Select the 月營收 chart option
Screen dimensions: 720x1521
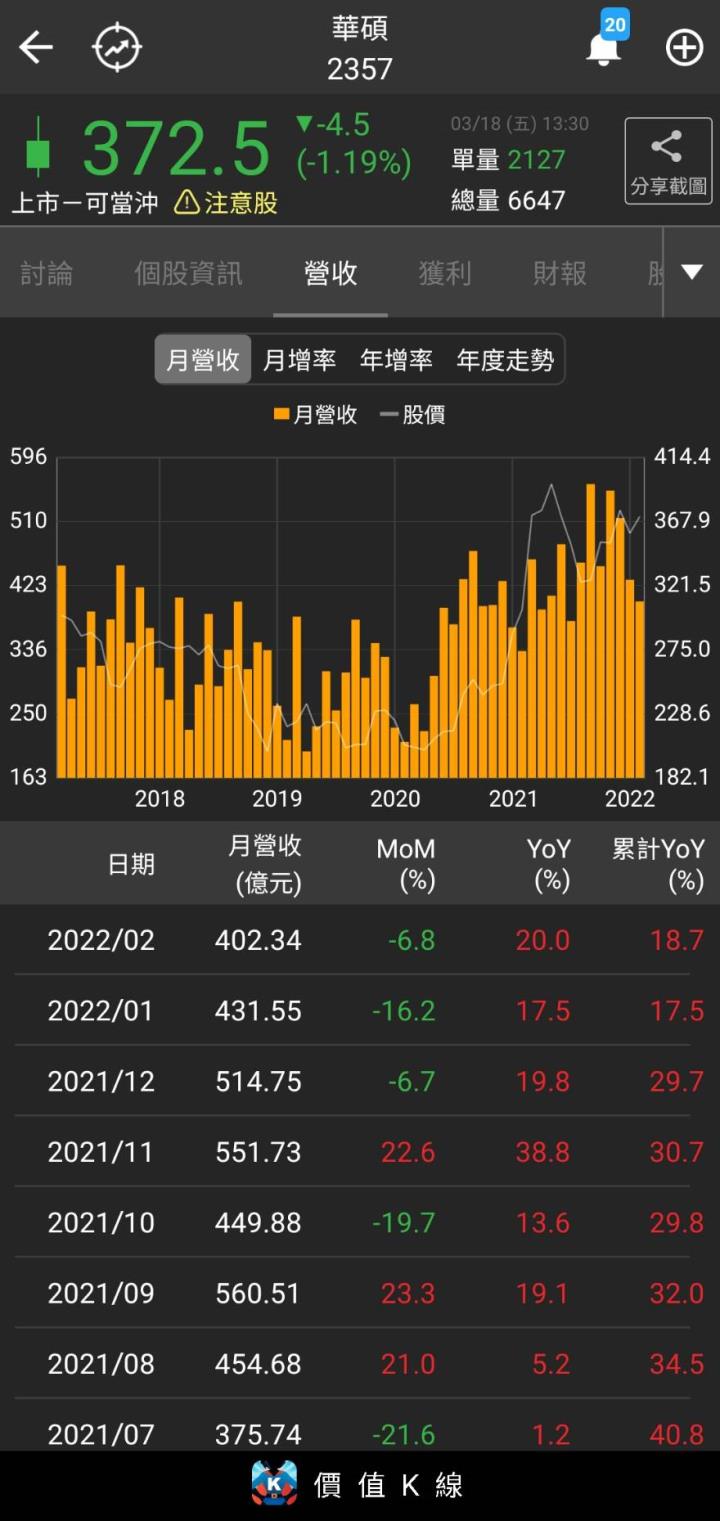pyautogui.click(x=203, y=360)
